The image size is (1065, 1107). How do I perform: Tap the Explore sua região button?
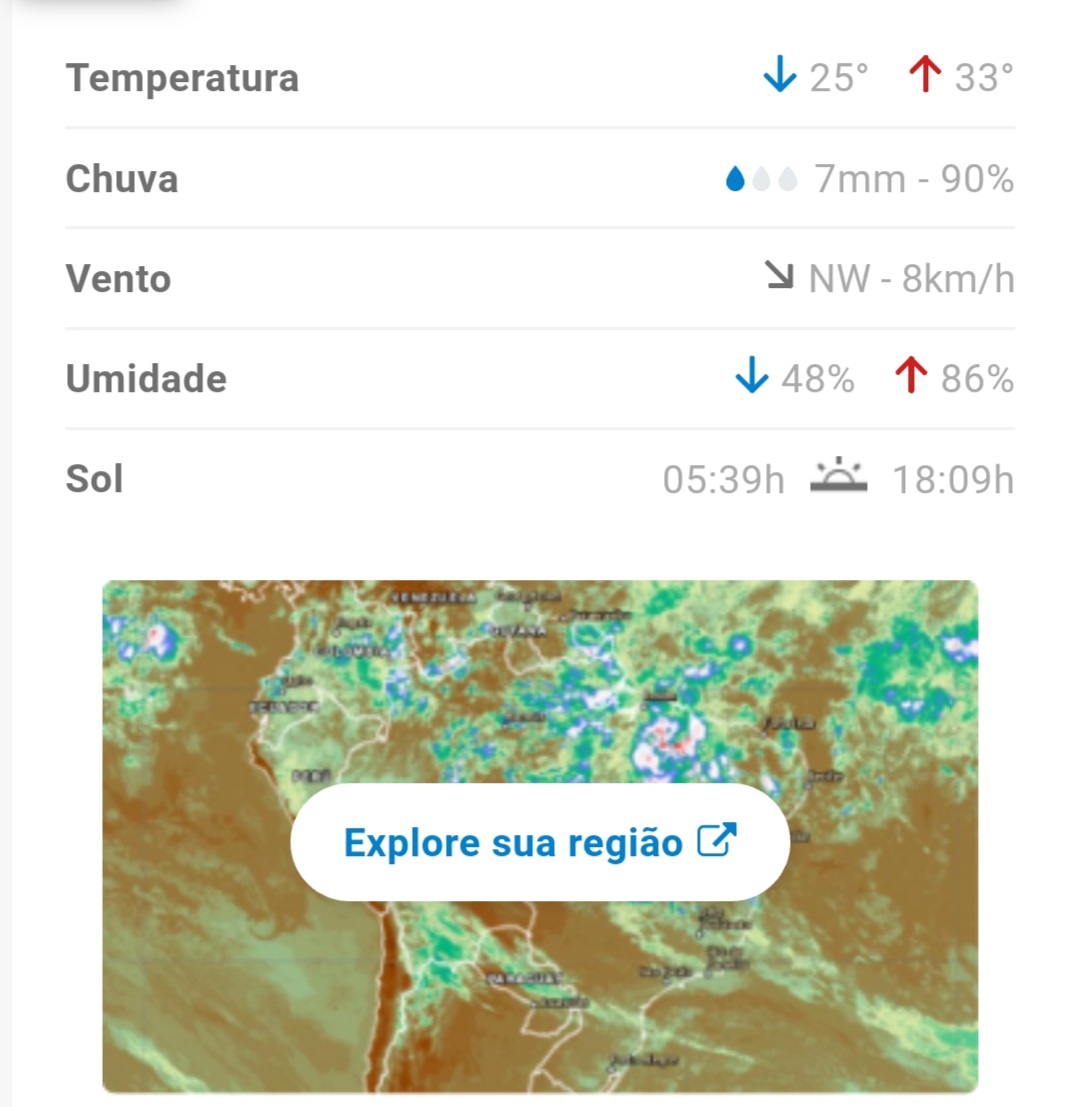[x=540, y=842]
